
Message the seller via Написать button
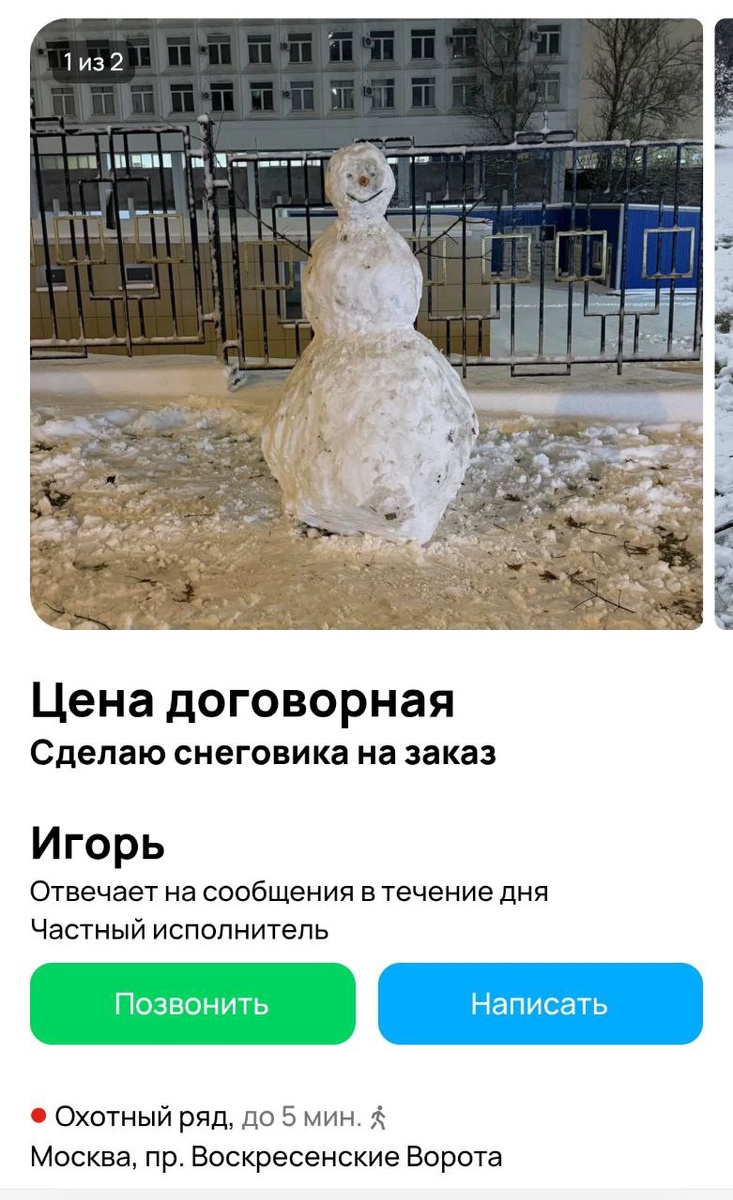[540, 1003]
